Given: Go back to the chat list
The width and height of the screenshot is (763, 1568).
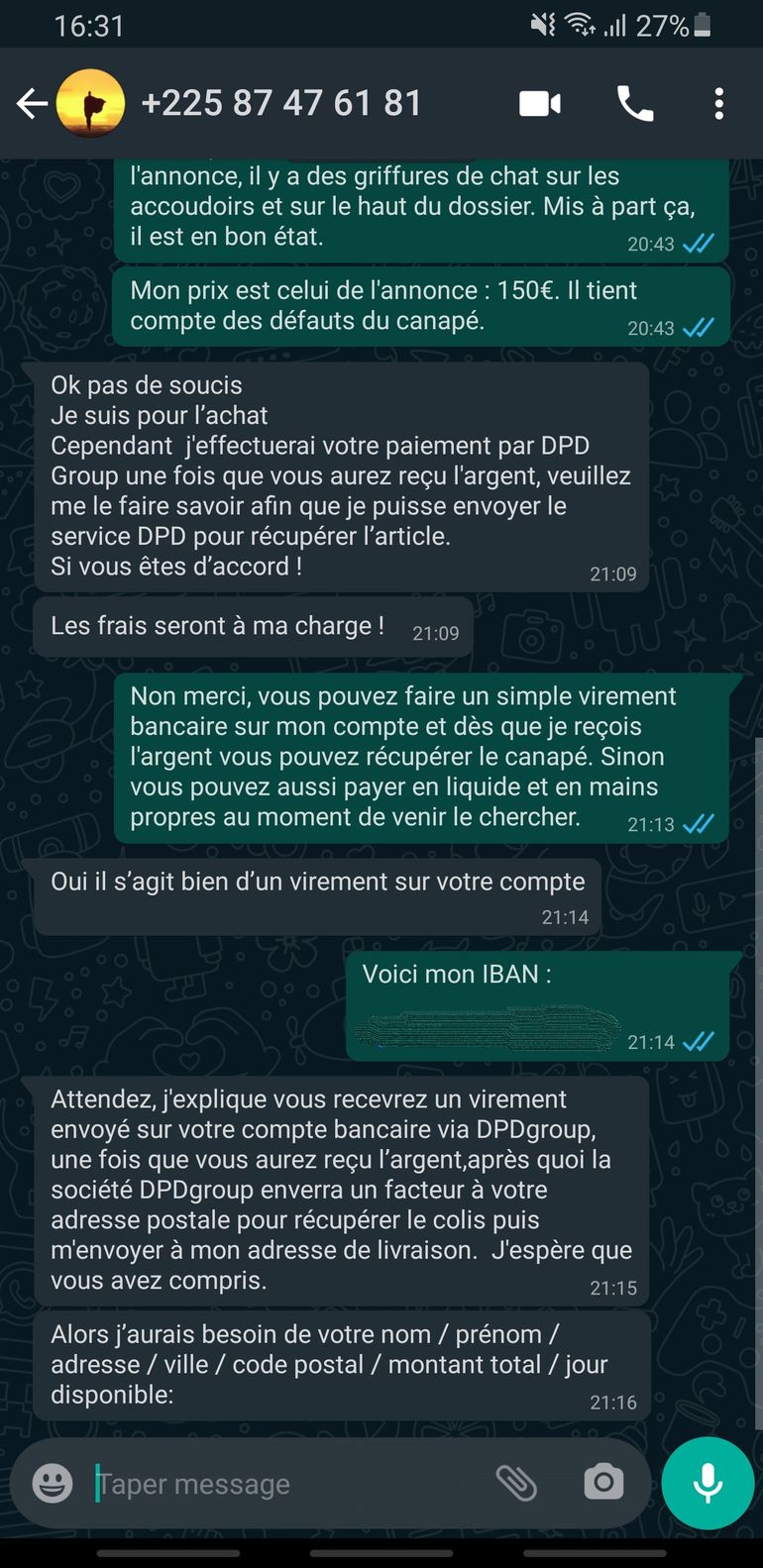Looking at the screenshot, I should [x=32, y=103].
